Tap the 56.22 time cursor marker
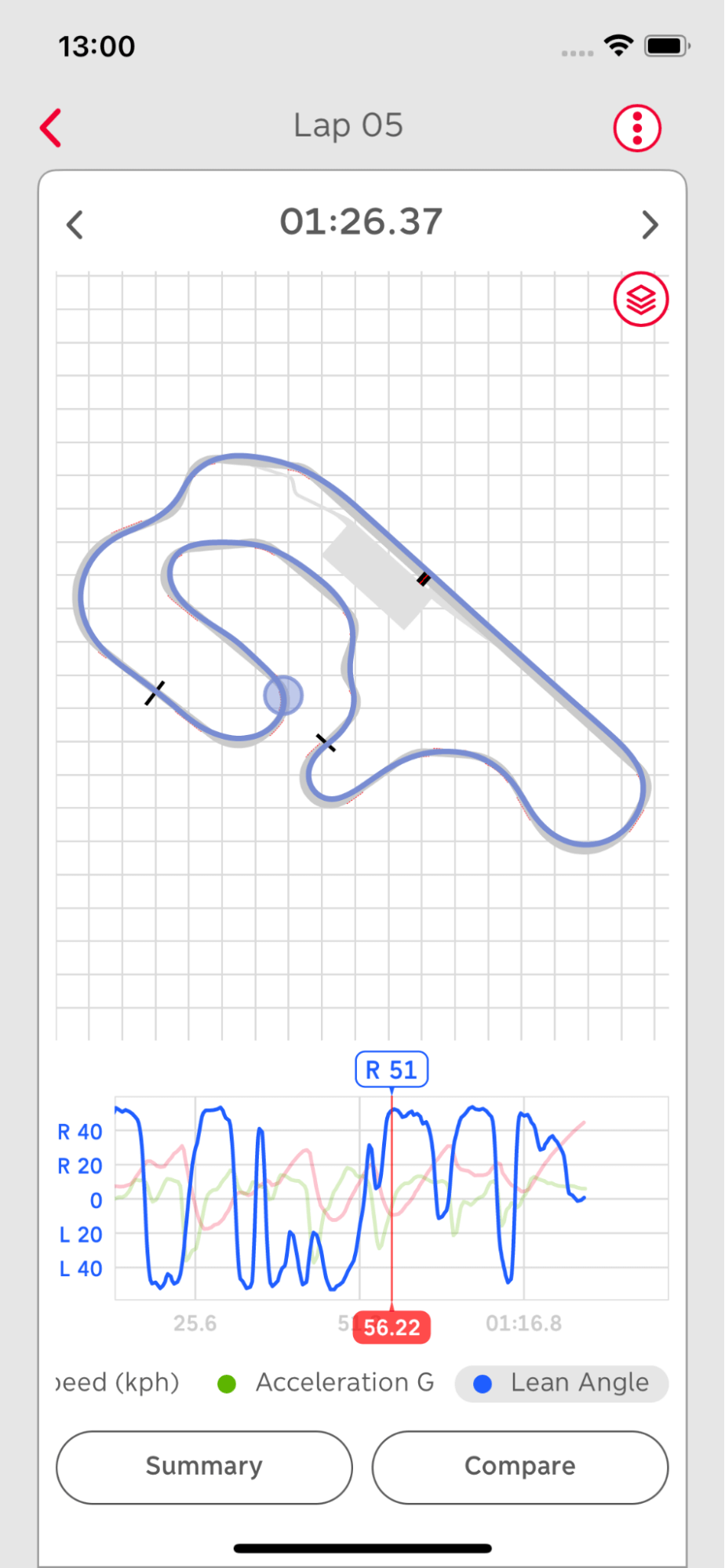The width and height of the screenshot is (725, 1568). [392, 1327]
